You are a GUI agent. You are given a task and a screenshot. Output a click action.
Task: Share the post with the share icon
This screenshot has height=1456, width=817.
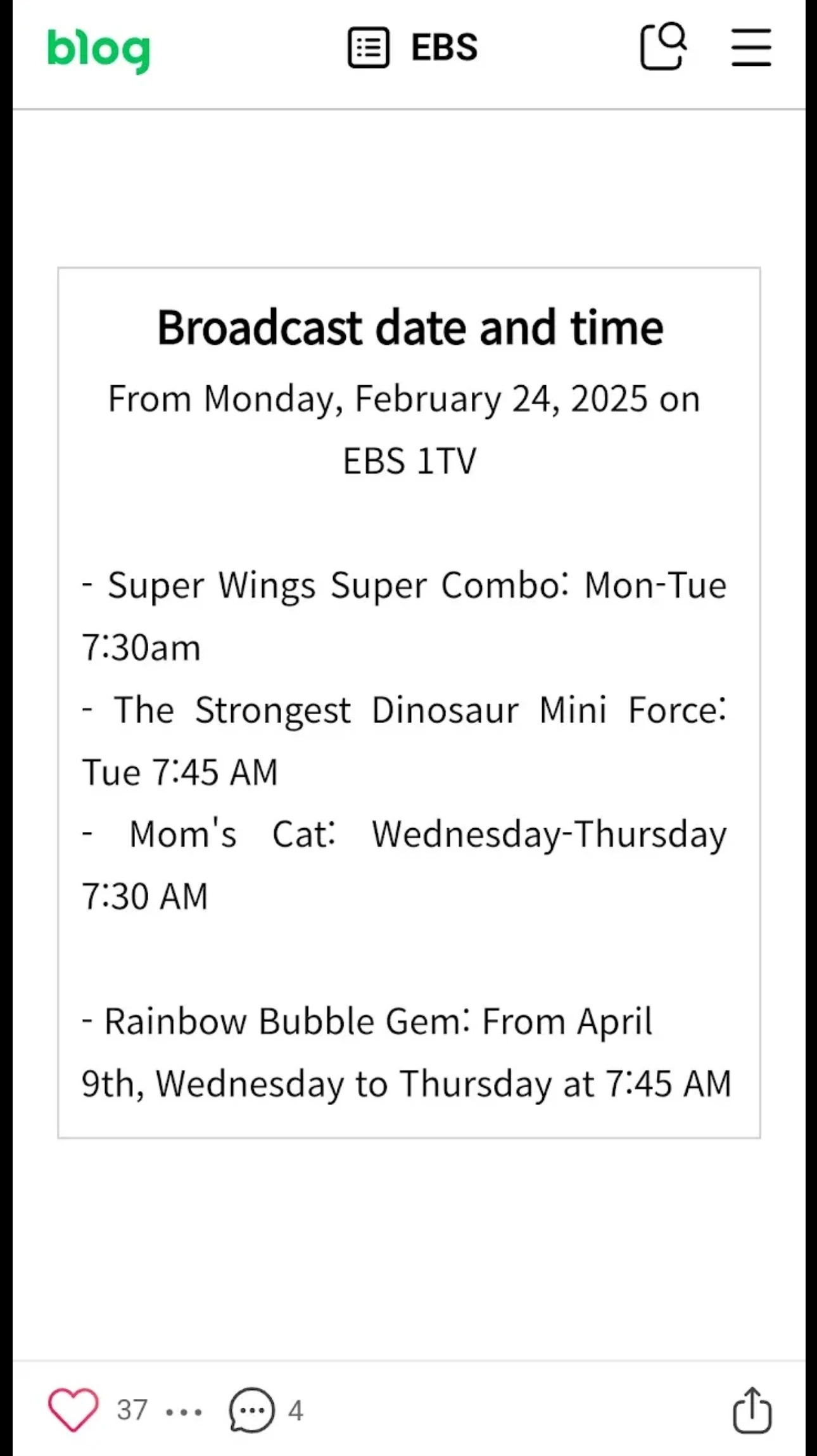[x=751, y=1410]
